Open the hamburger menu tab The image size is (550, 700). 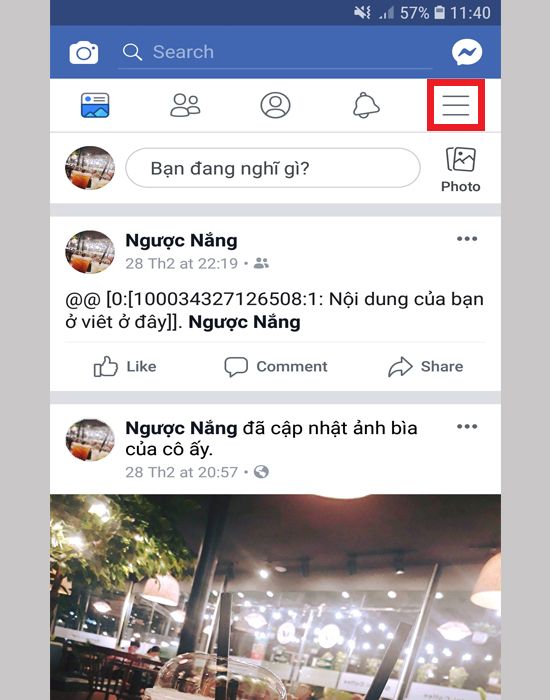pos(456,105)
